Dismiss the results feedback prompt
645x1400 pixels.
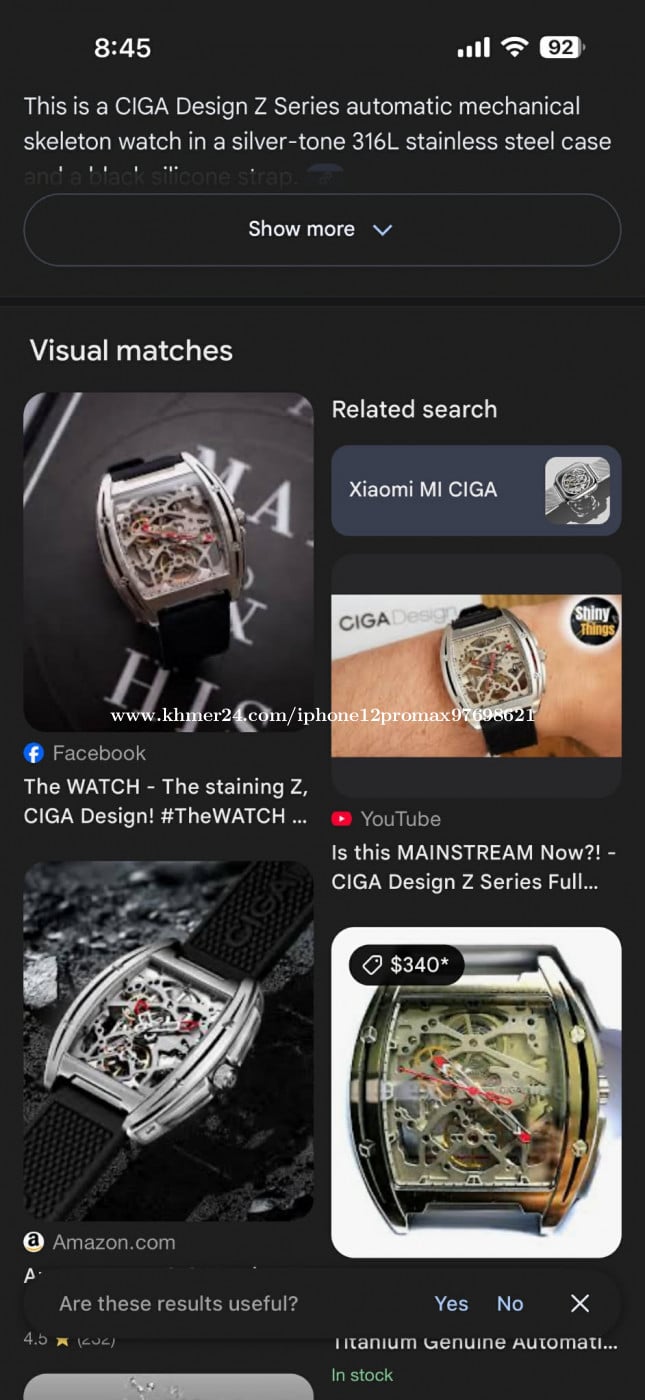580,1303
